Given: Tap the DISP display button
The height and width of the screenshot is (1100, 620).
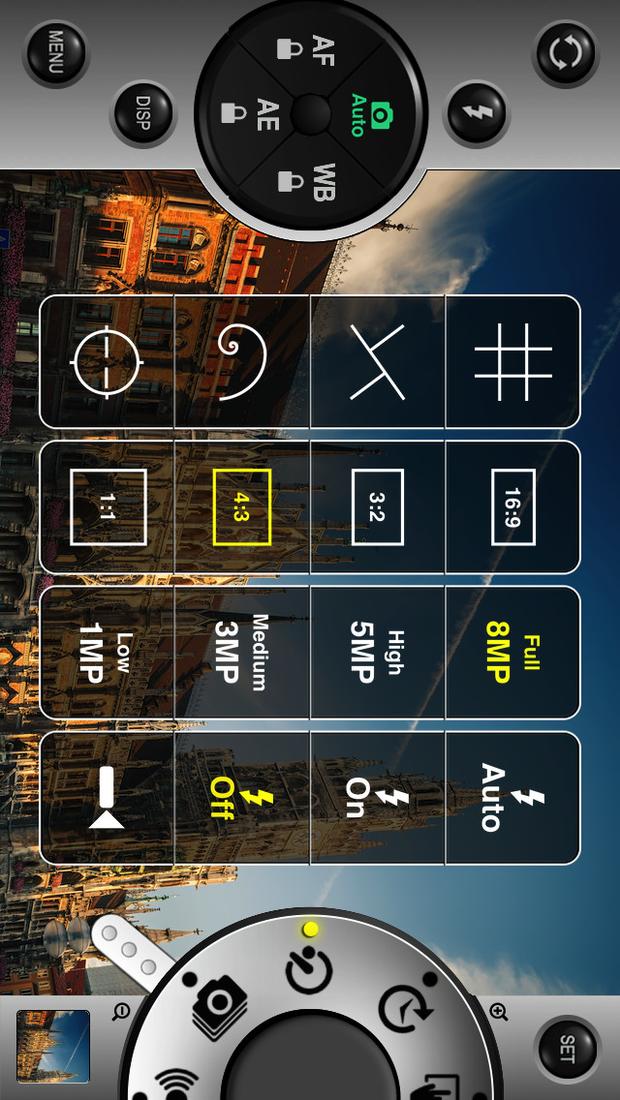Looking at the screenshot, I should point(143,114).
